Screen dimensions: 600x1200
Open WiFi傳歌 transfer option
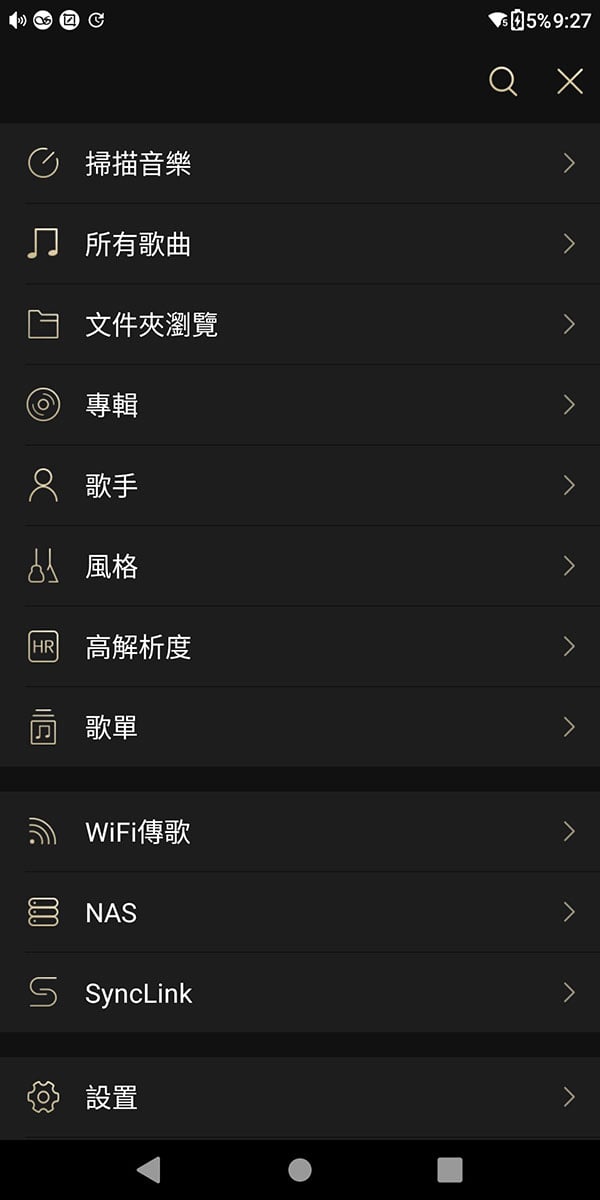(300, 831)
